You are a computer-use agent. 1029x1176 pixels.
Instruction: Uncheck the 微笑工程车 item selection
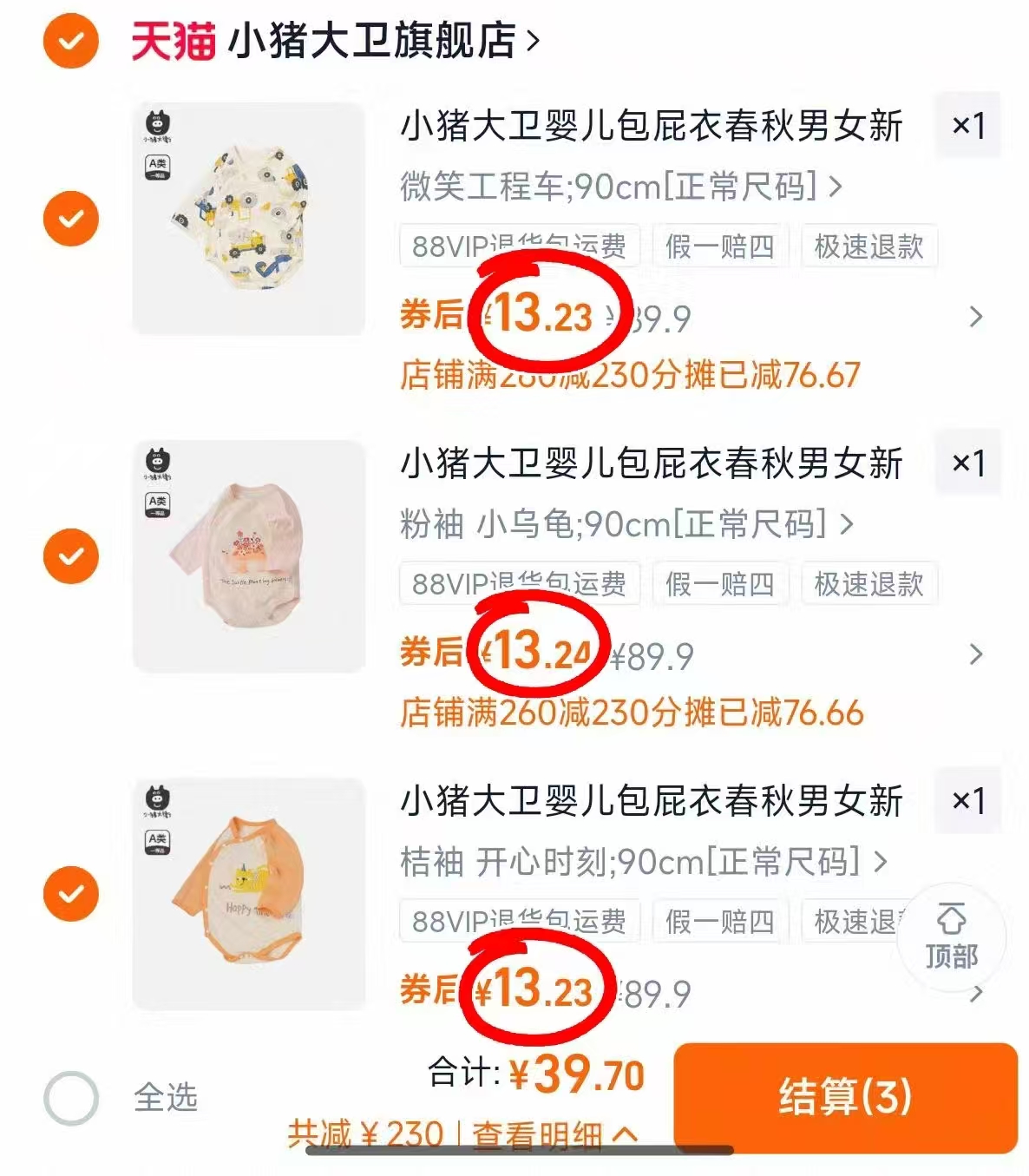[69, 218]
